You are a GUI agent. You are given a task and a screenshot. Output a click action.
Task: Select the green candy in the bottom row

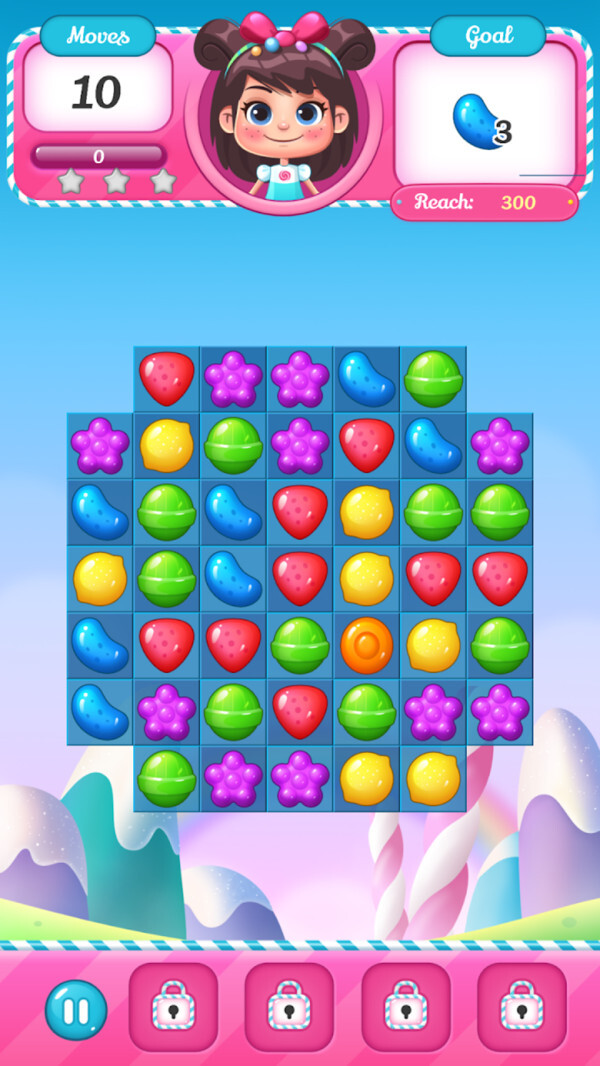166,778
